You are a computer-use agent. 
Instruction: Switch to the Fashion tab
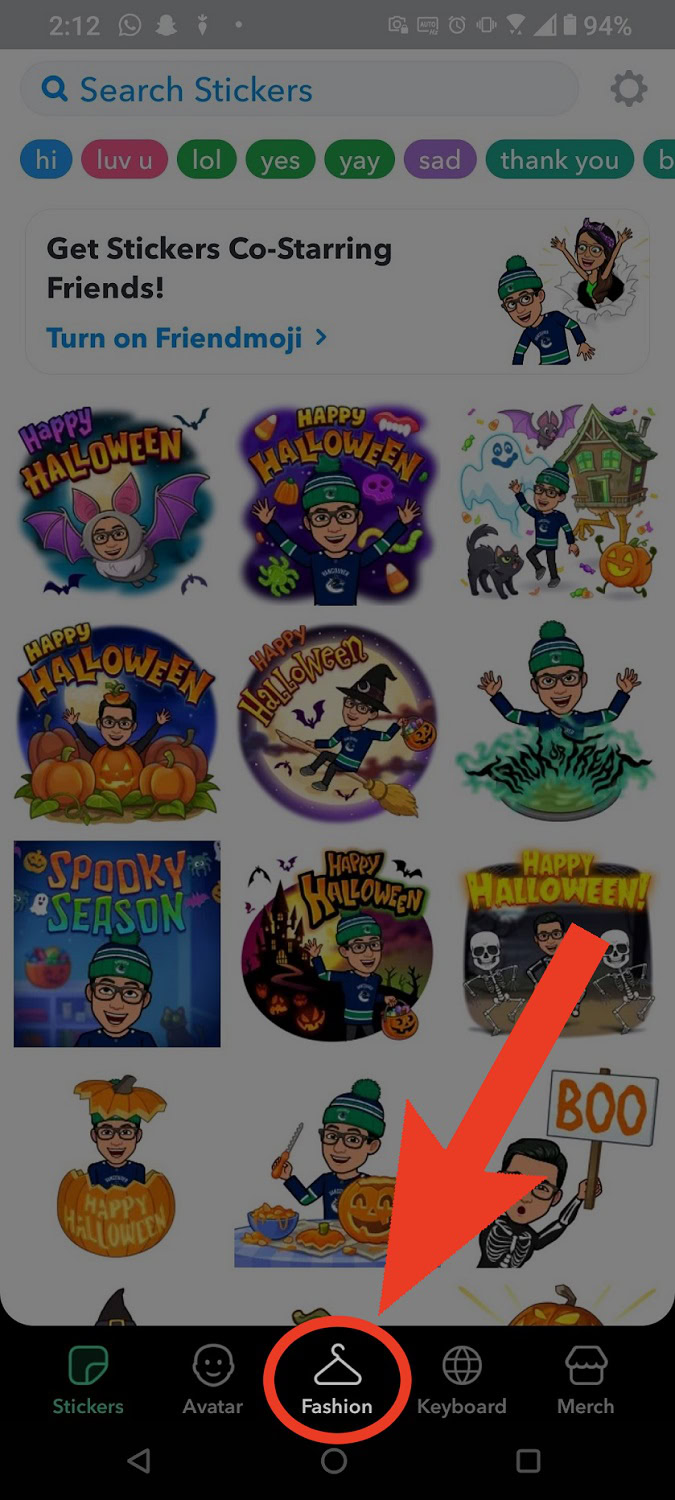point(337,1380)
